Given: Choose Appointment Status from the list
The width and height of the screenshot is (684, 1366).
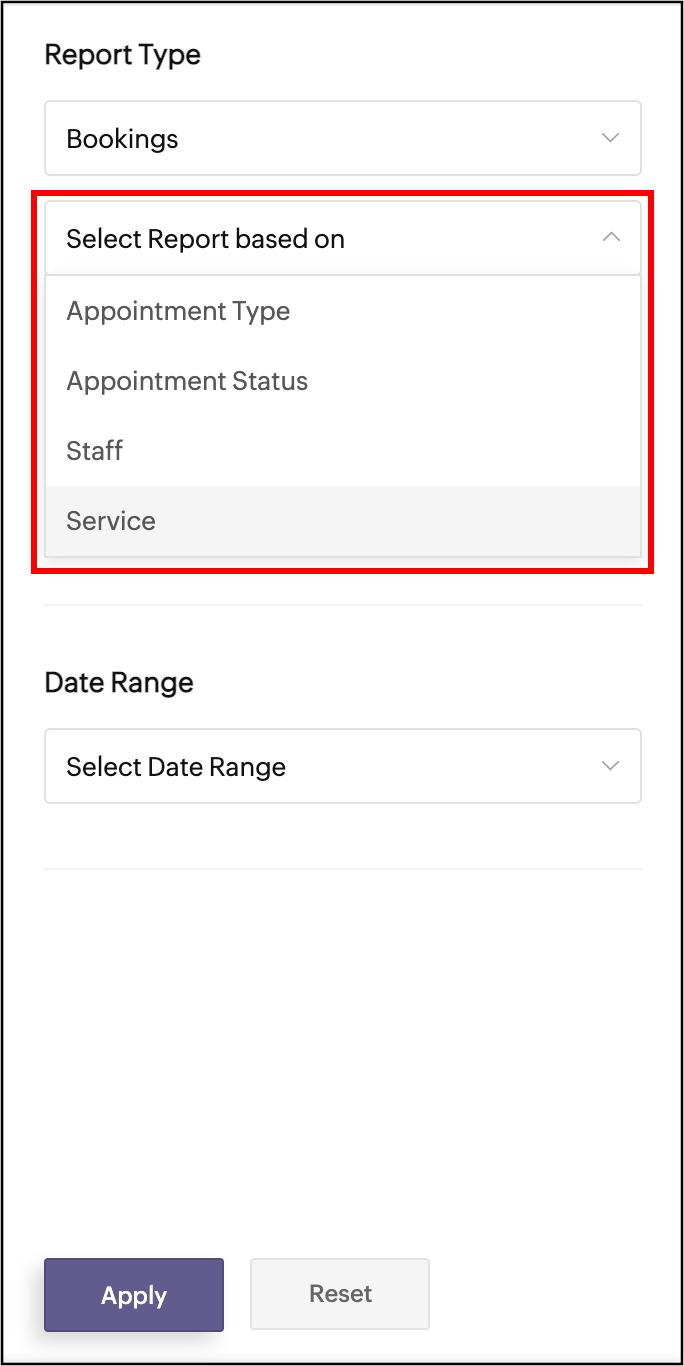Looking at the screenshot, I should [187, 381].
